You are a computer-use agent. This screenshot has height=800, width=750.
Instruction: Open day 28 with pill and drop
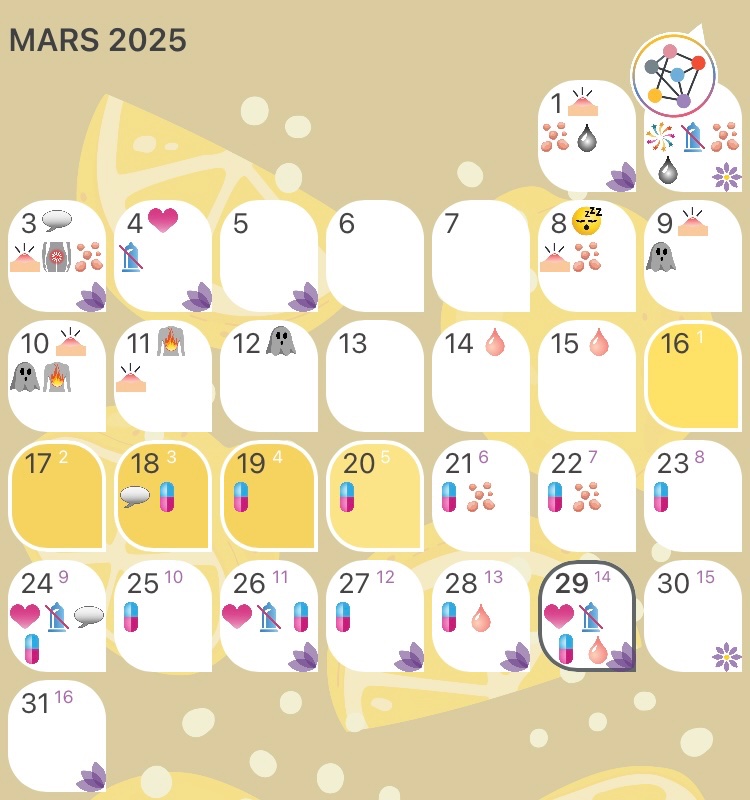[x=480, y=615]
